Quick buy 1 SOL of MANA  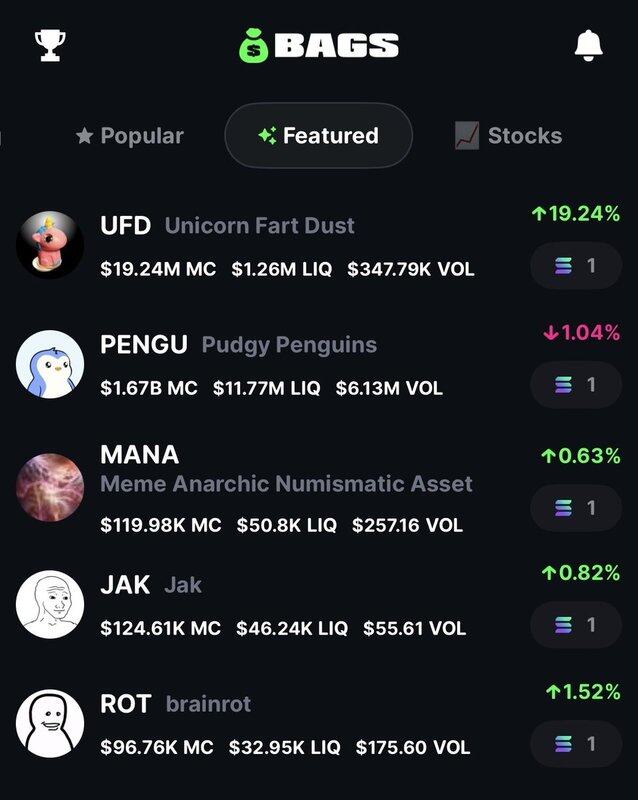(575, 508)
